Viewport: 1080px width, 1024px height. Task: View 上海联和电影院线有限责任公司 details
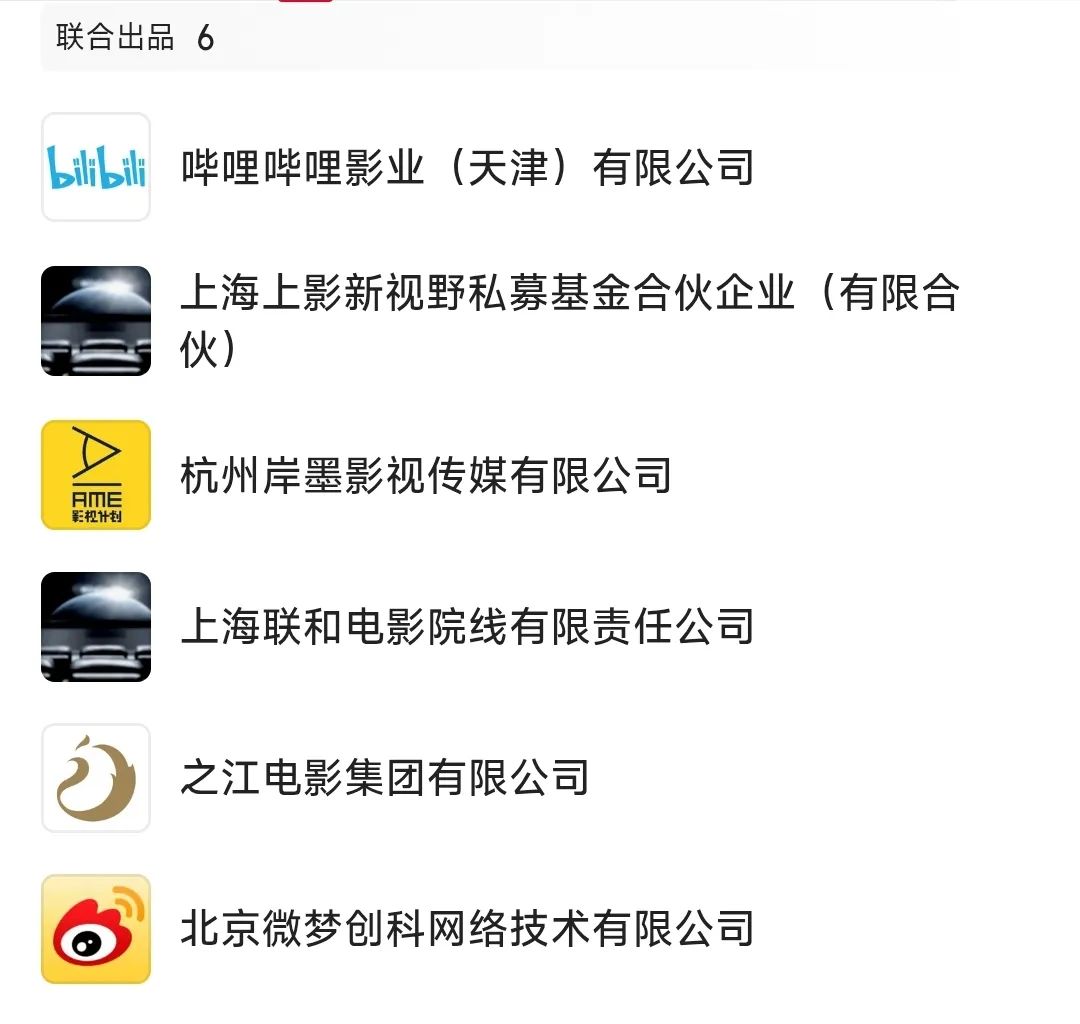pos(466,627)
